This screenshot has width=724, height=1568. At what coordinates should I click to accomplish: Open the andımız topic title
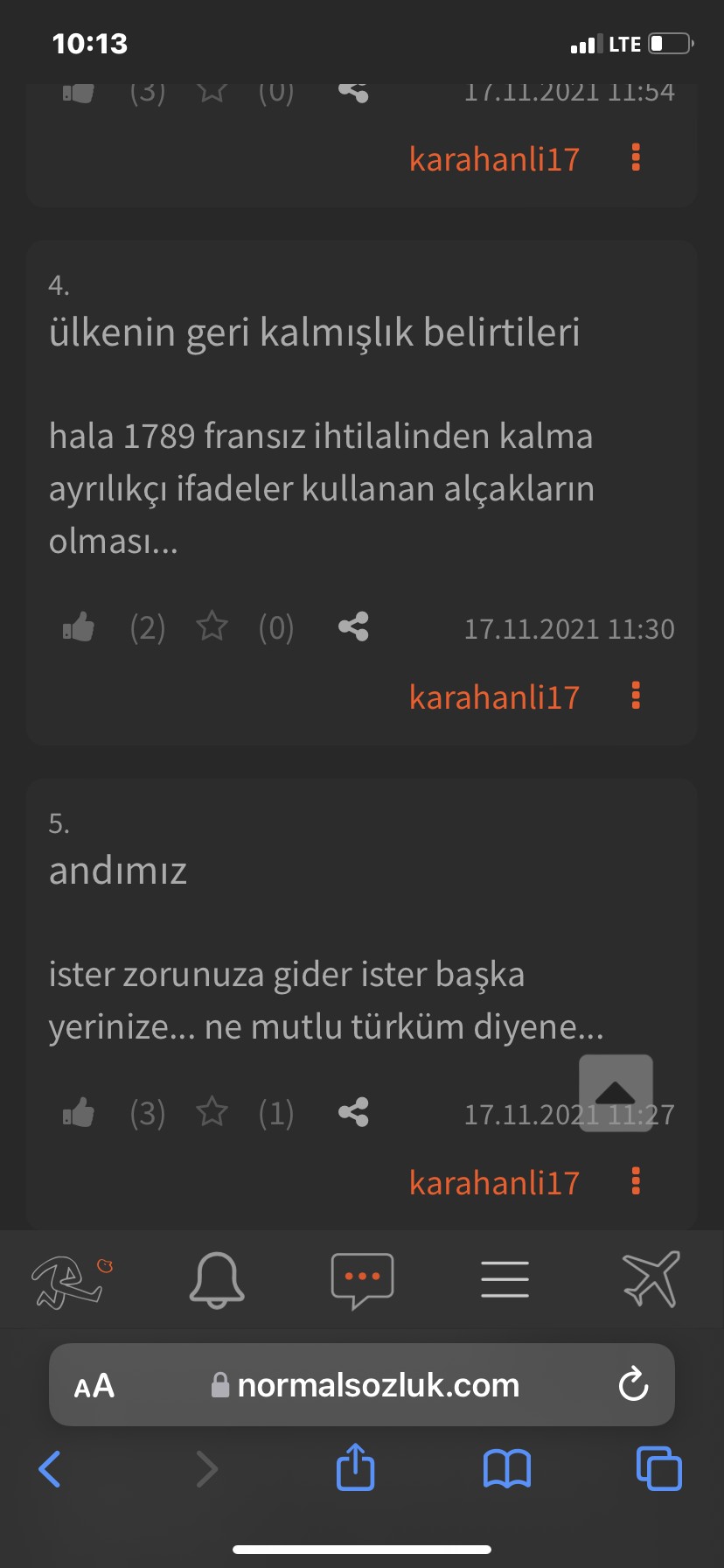[118, 871]
